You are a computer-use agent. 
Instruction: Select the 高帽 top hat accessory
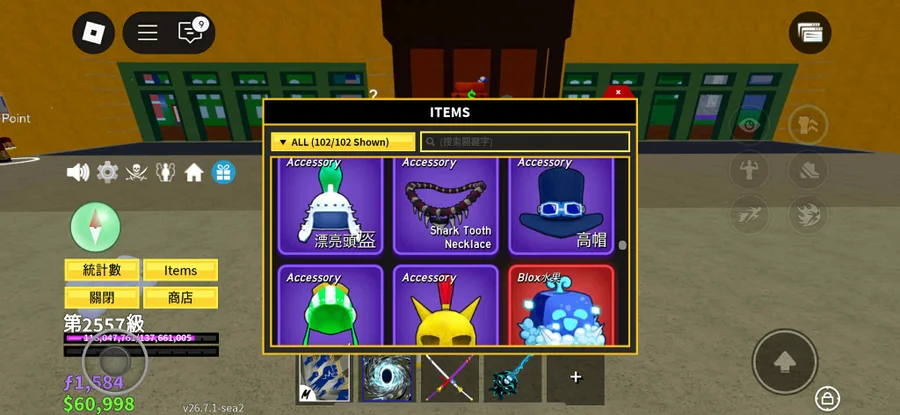pyautogui.click(x=560, y=207)
